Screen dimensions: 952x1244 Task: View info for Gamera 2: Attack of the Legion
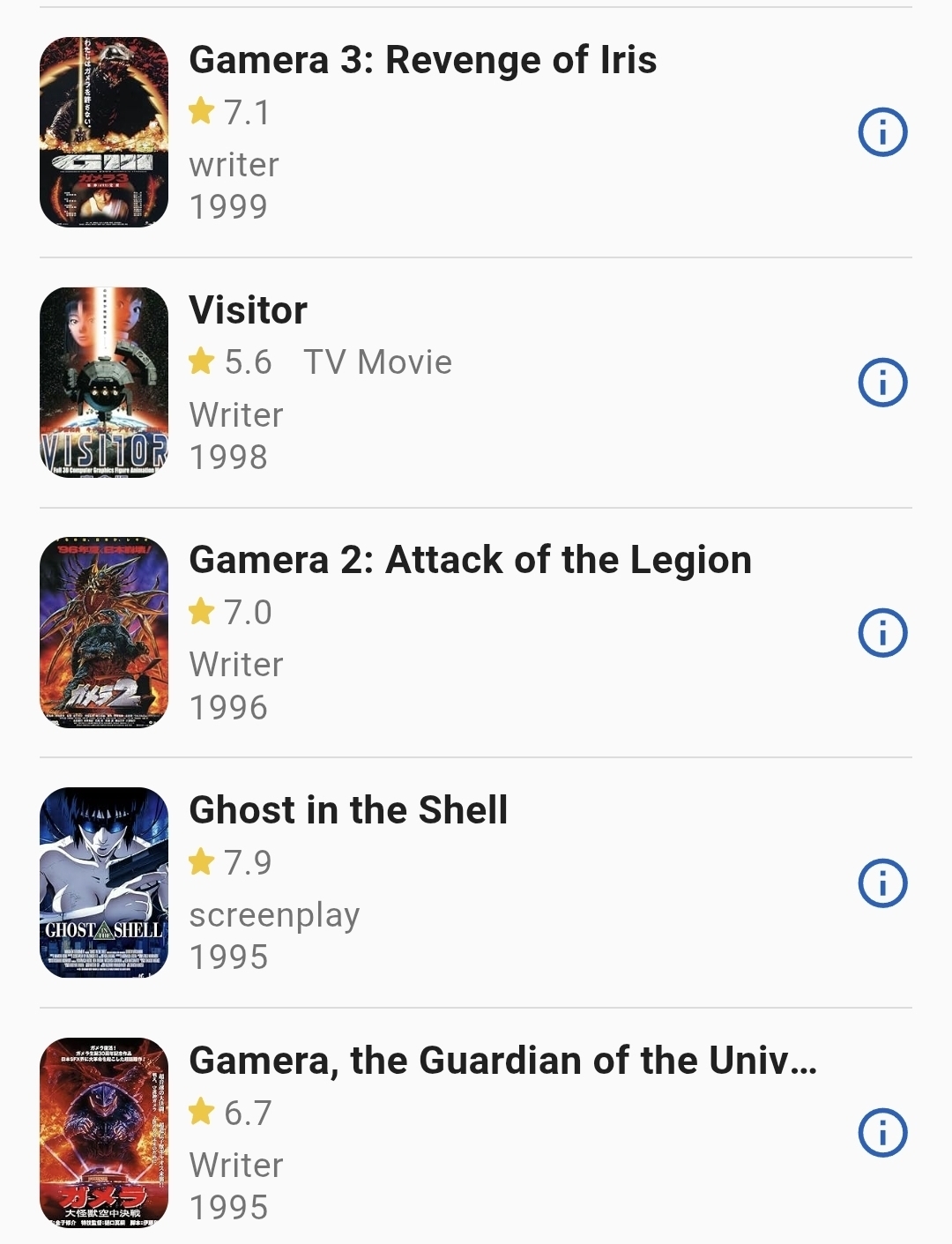(x=882, y=633)
